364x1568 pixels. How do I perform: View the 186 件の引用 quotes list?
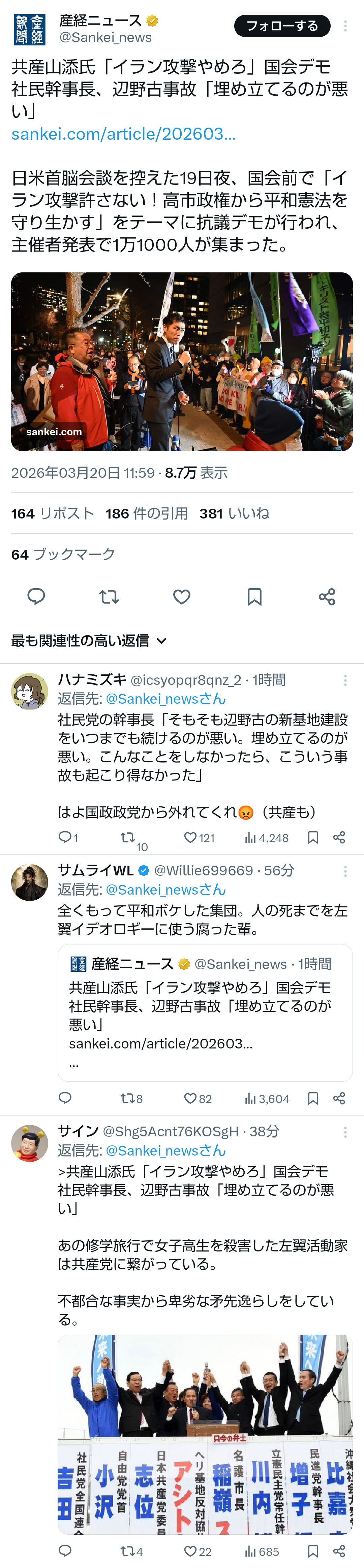click(x=146, y=513)
